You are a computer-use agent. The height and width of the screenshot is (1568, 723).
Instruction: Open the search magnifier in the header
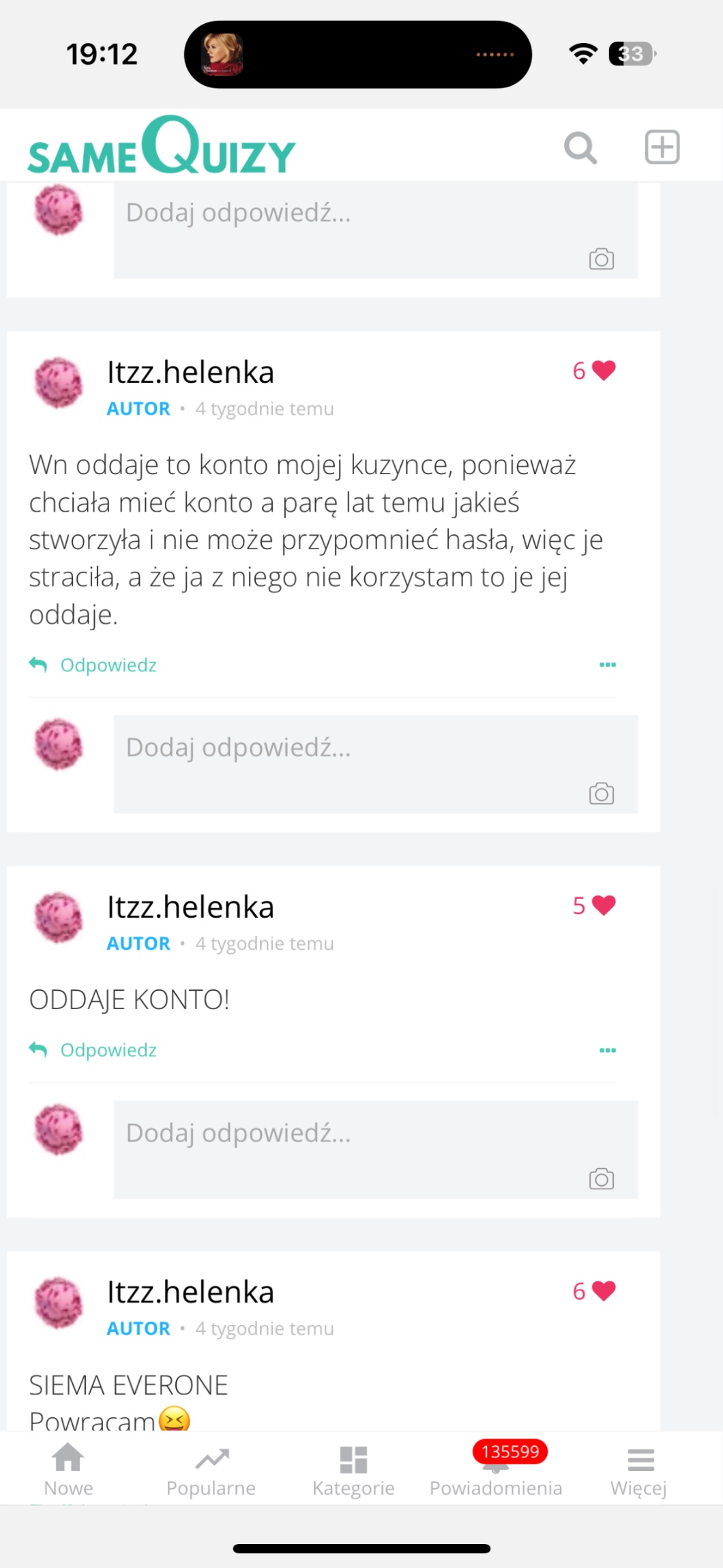point(580,147)
